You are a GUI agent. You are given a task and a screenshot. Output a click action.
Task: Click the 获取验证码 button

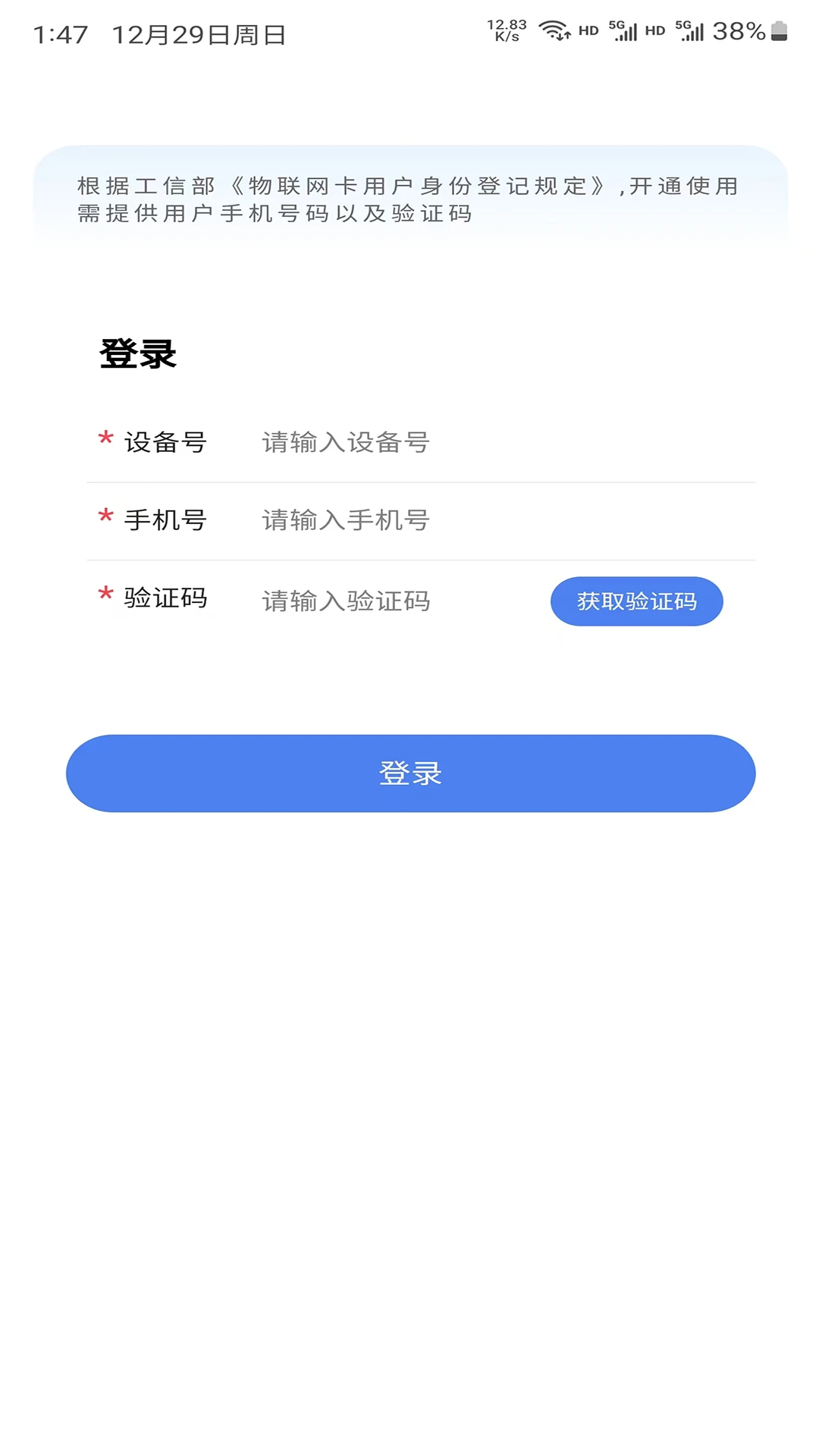[636, 601]
